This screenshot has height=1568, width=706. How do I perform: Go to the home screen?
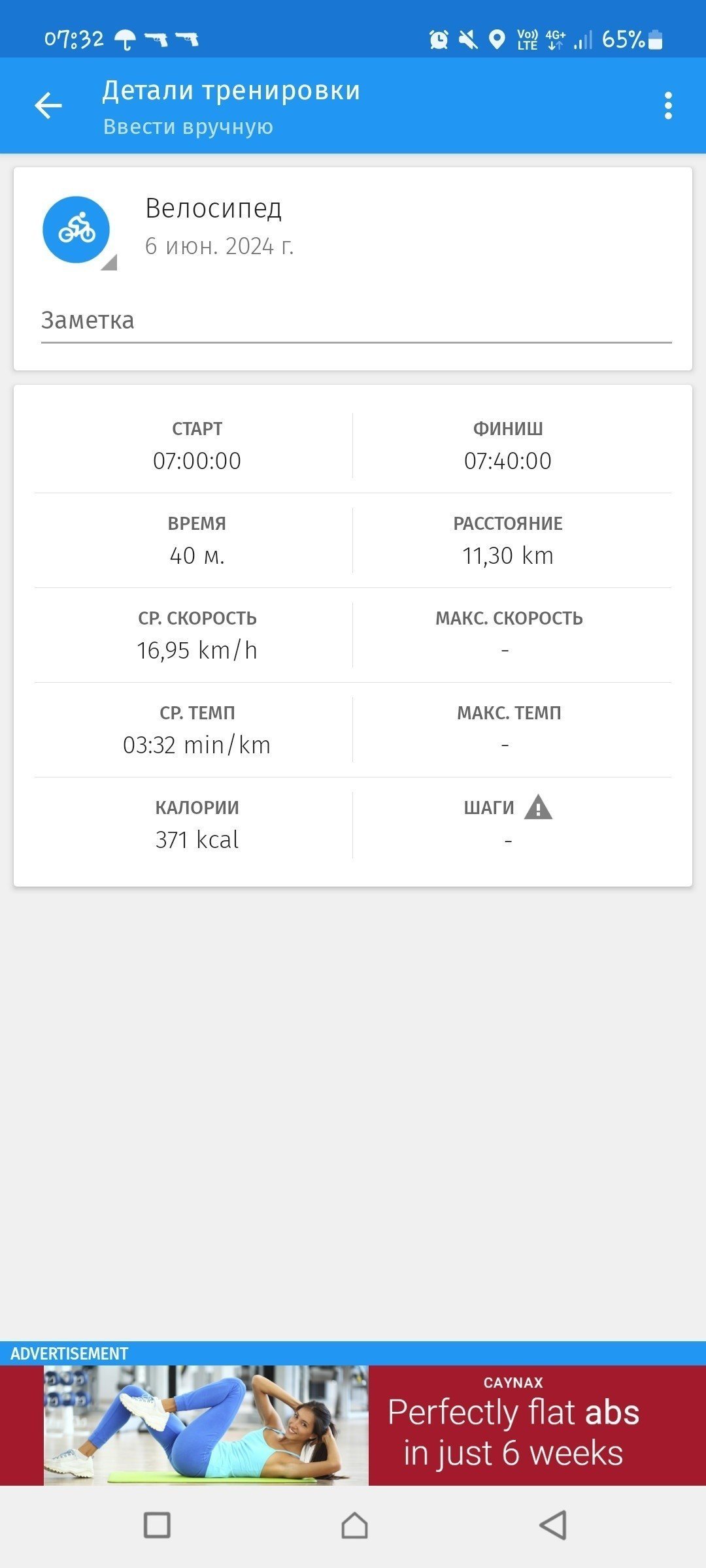pyautogui.click(x=354, y=1526)
